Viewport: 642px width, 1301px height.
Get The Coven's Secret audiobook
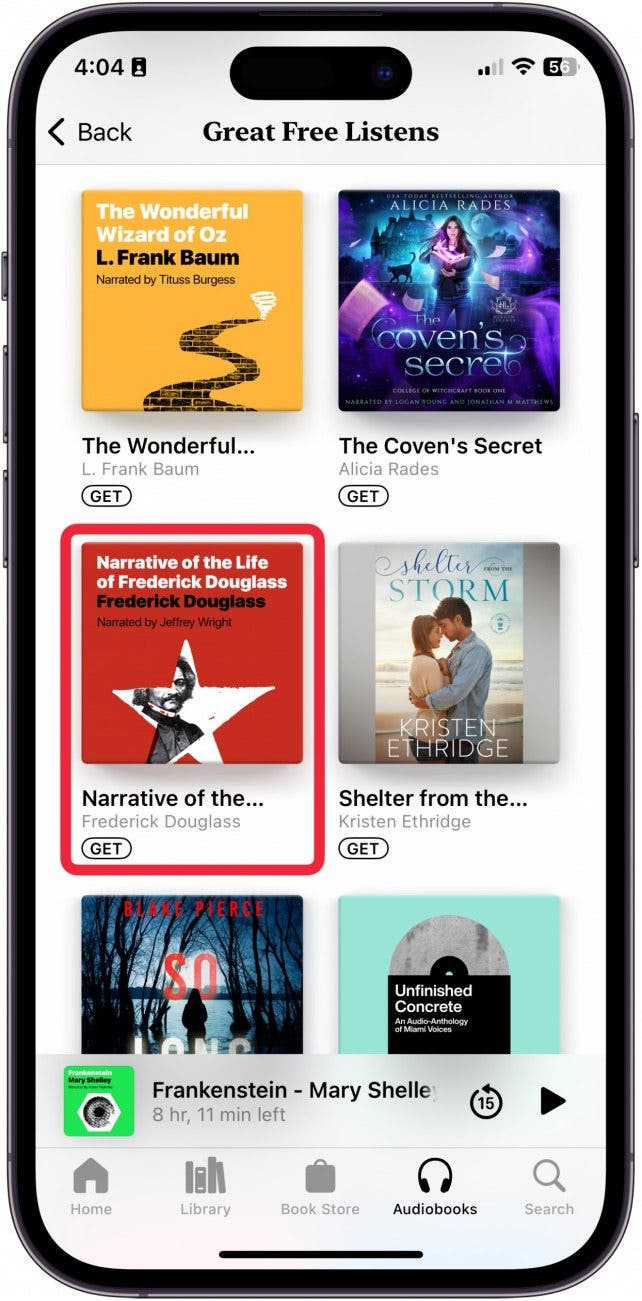(x=363, y=496)
